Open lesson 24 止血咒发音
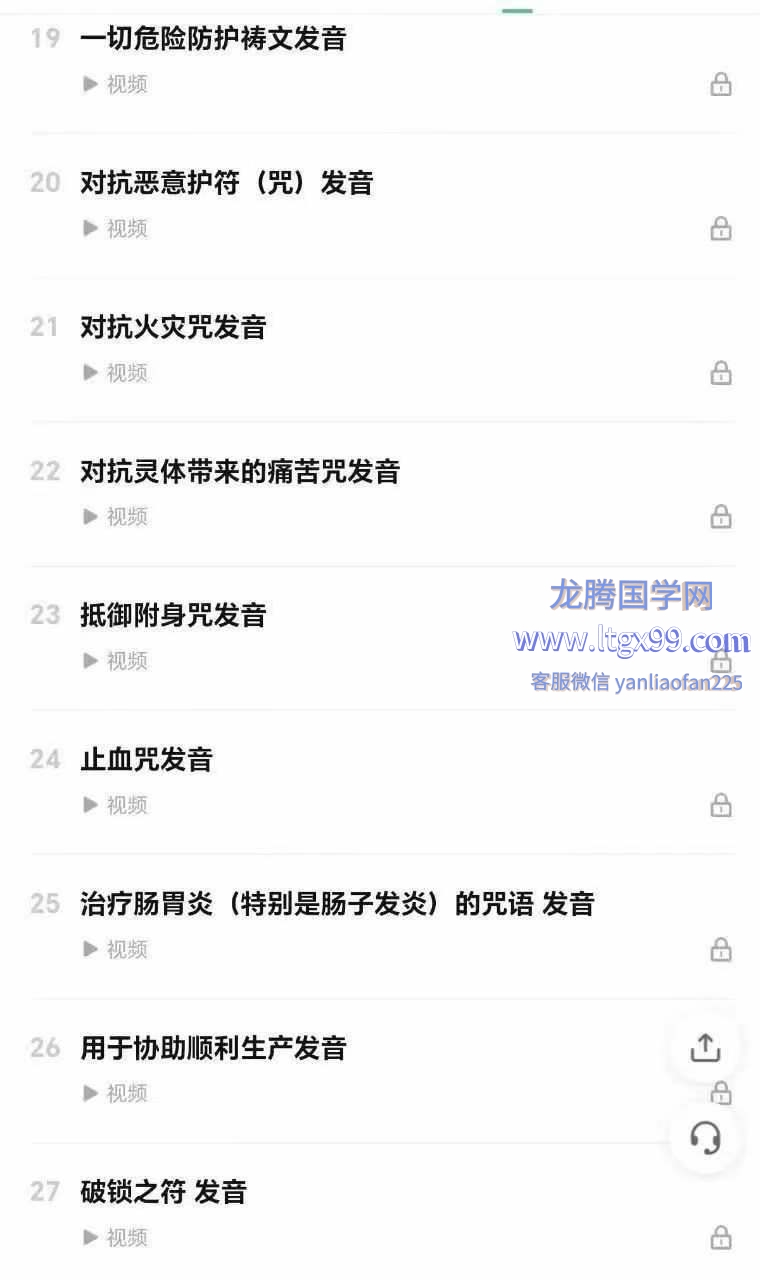760x1280 pixels. [146, 760]
